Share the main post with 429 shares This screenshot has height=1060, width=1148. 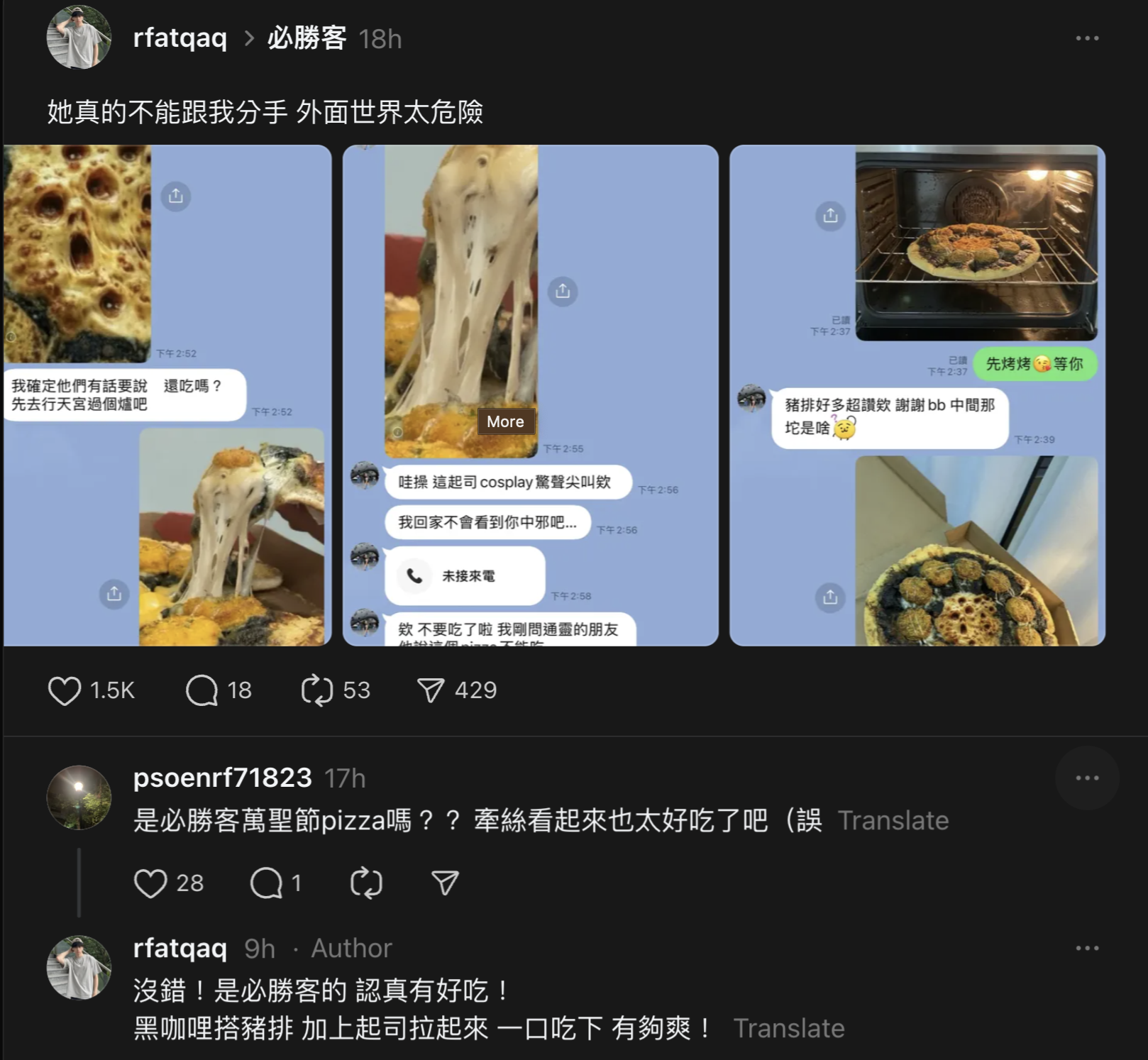tap(431, 690)
